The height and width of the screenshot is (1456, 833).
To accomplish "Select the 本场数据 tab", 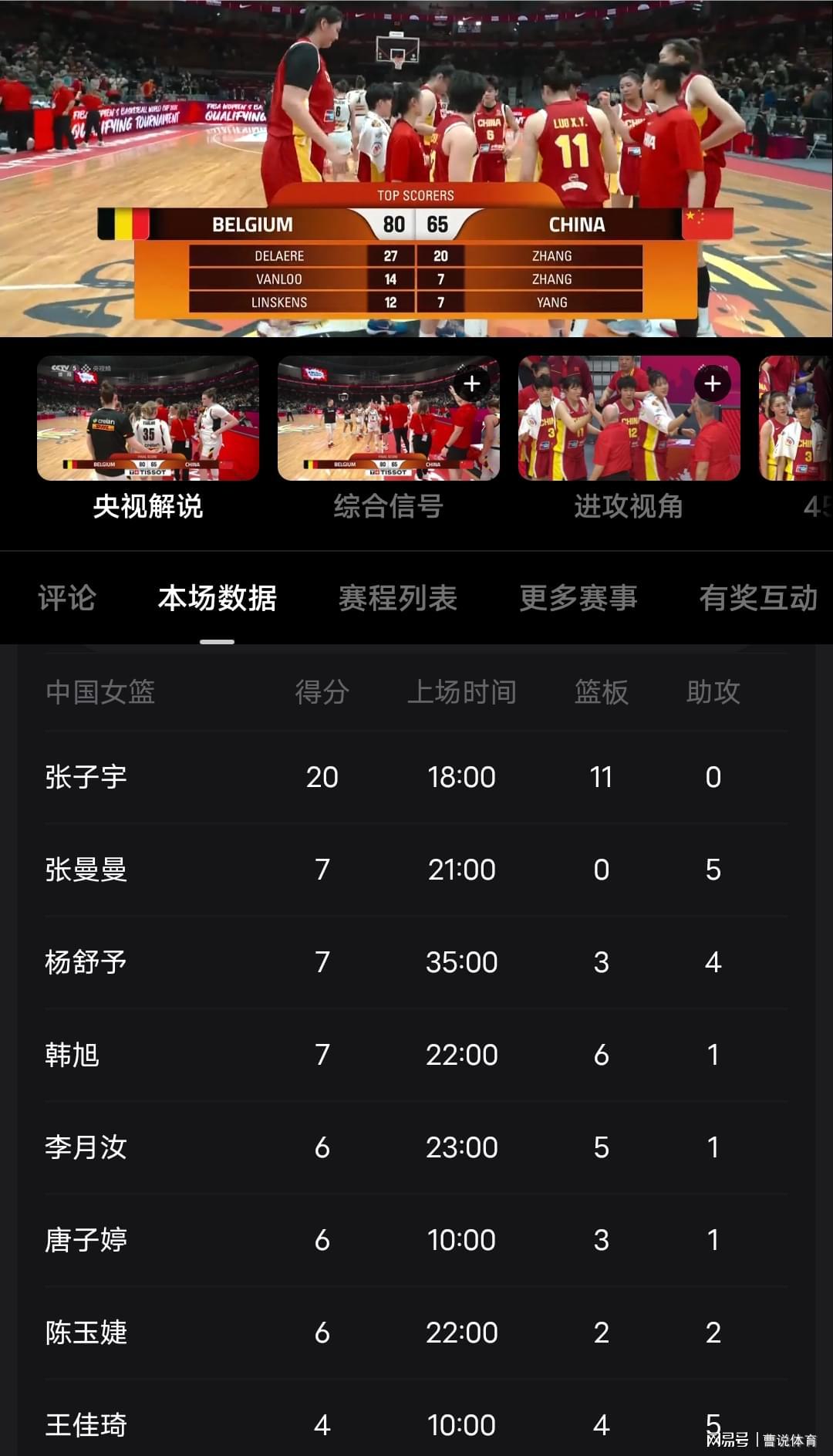I will pos(218,598).
